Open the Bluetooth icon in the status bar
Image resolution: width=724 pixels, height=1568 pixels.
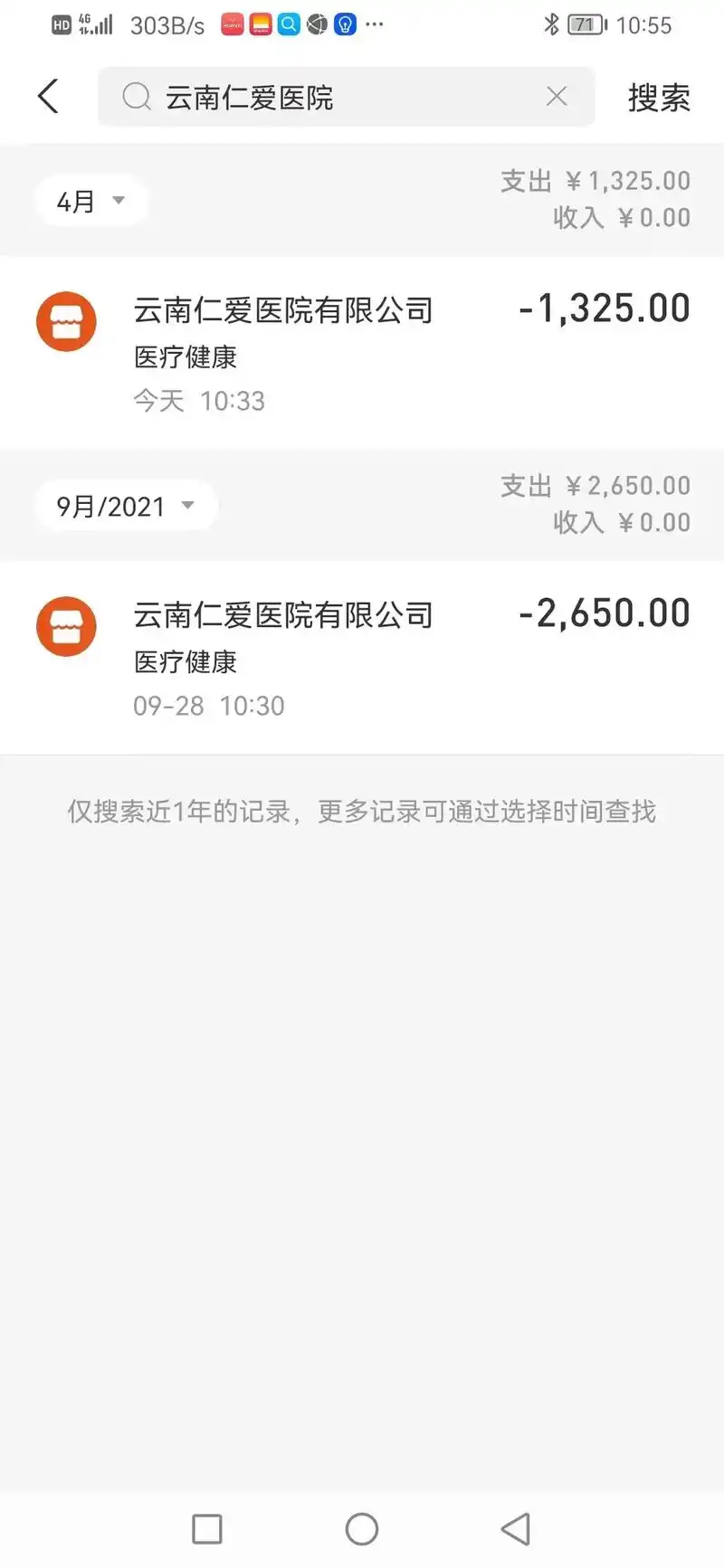pyautogui.click(x=549, y=25)
